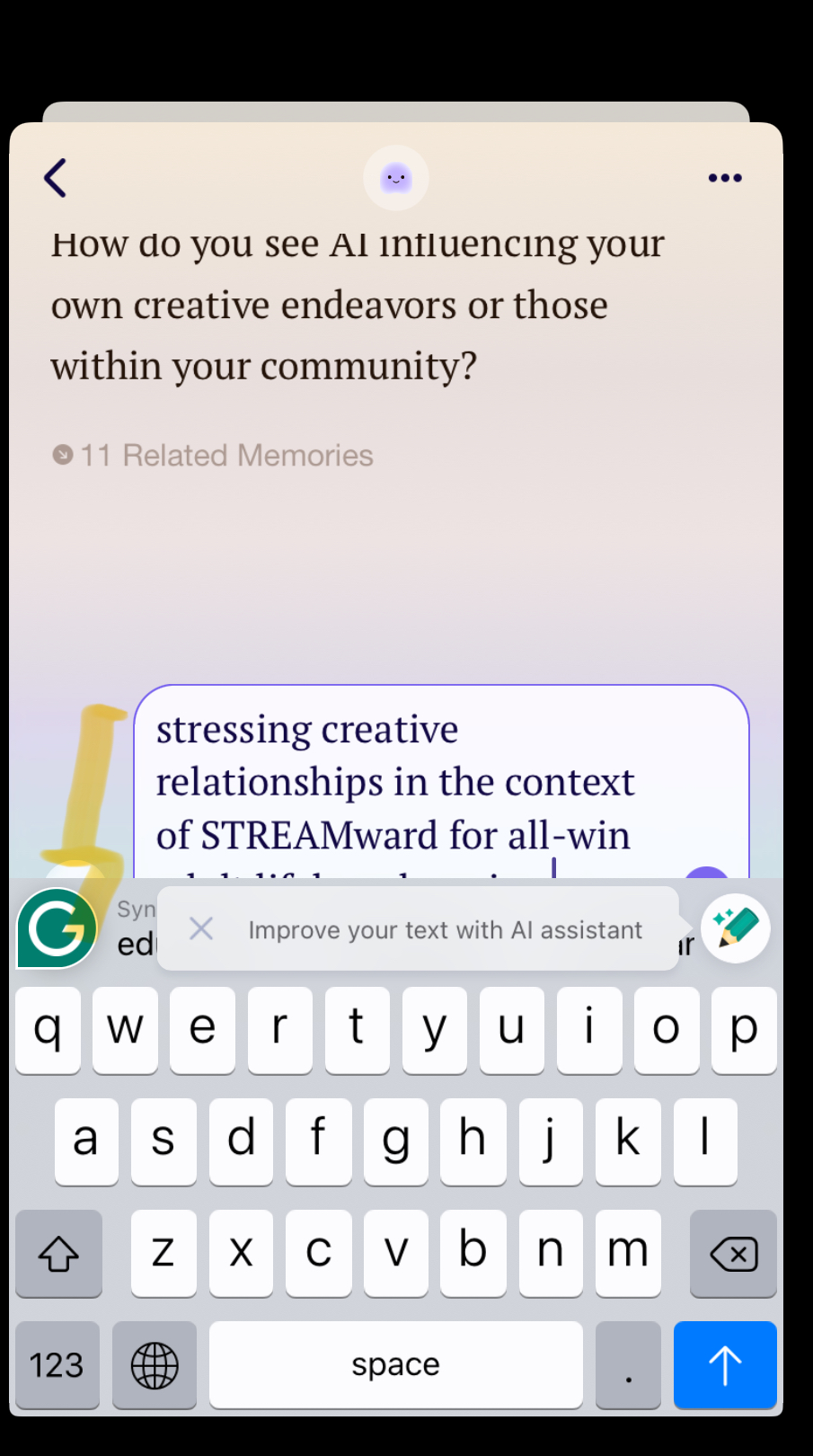Viewport: 813px width, 1456px height.
Task: Open the globe keyboard switcher
Action: click(x=155, y=1364)
